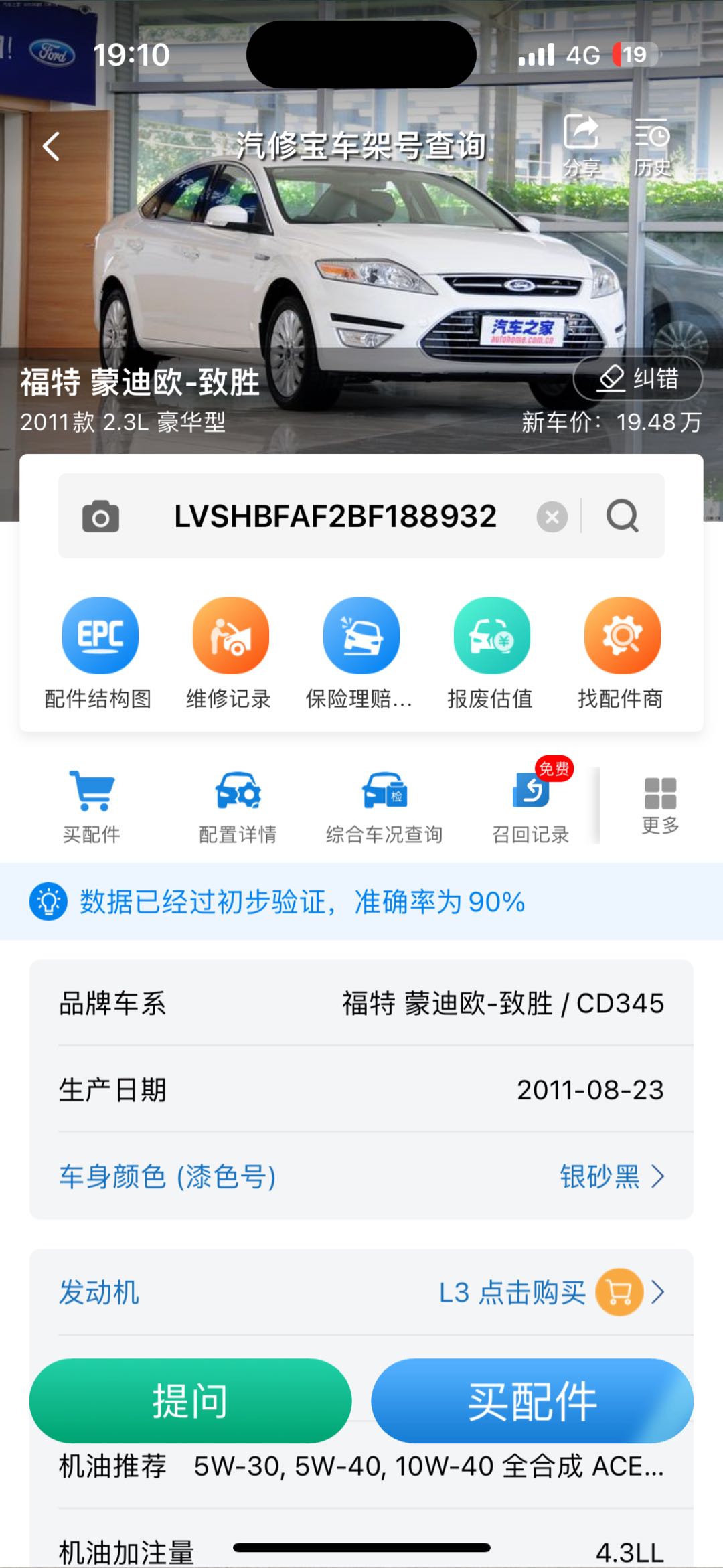The image size is (723, 1568).
Task: Open 综合车况查询 vehicle condition check
Action: [x=384, y=806]
